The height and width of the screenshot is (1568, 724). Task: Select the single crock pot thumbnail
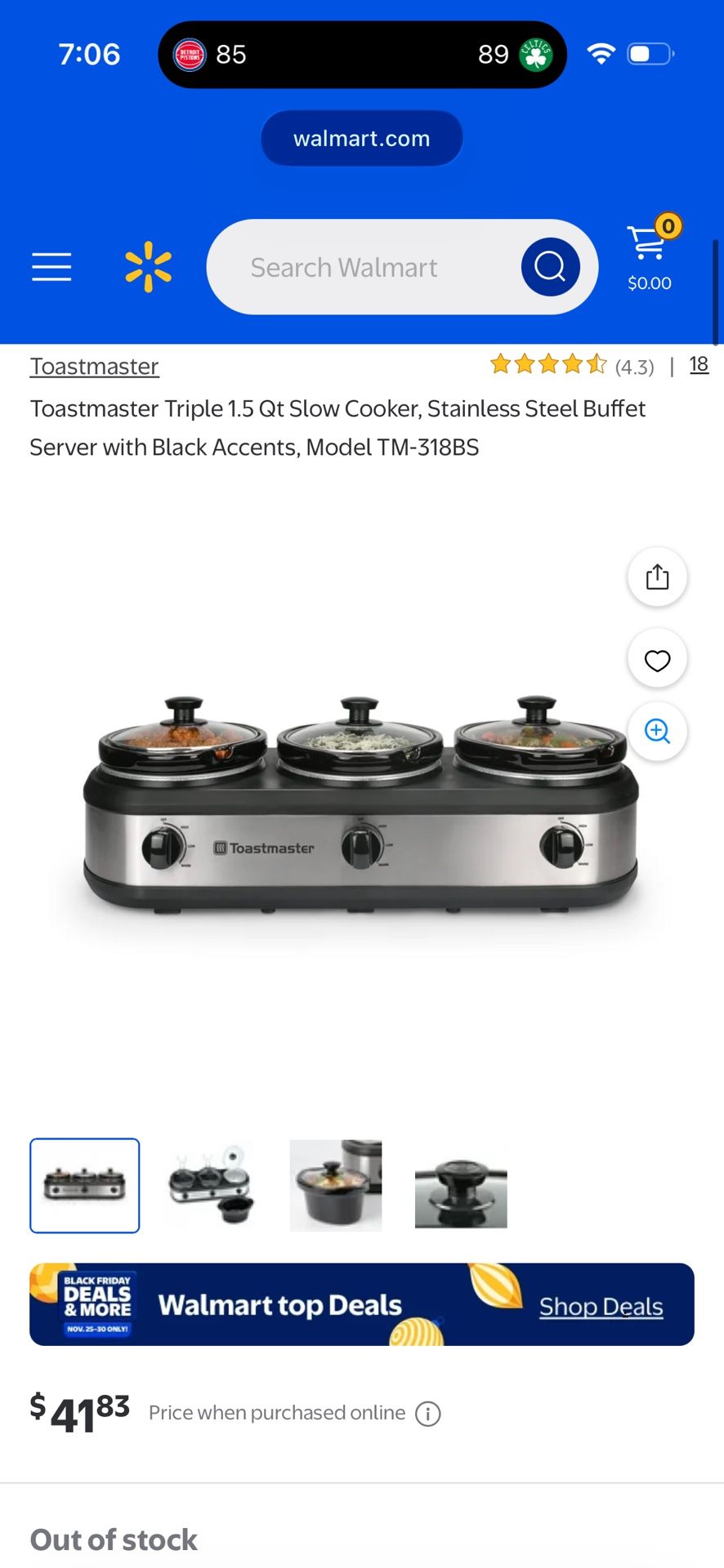335,1185
